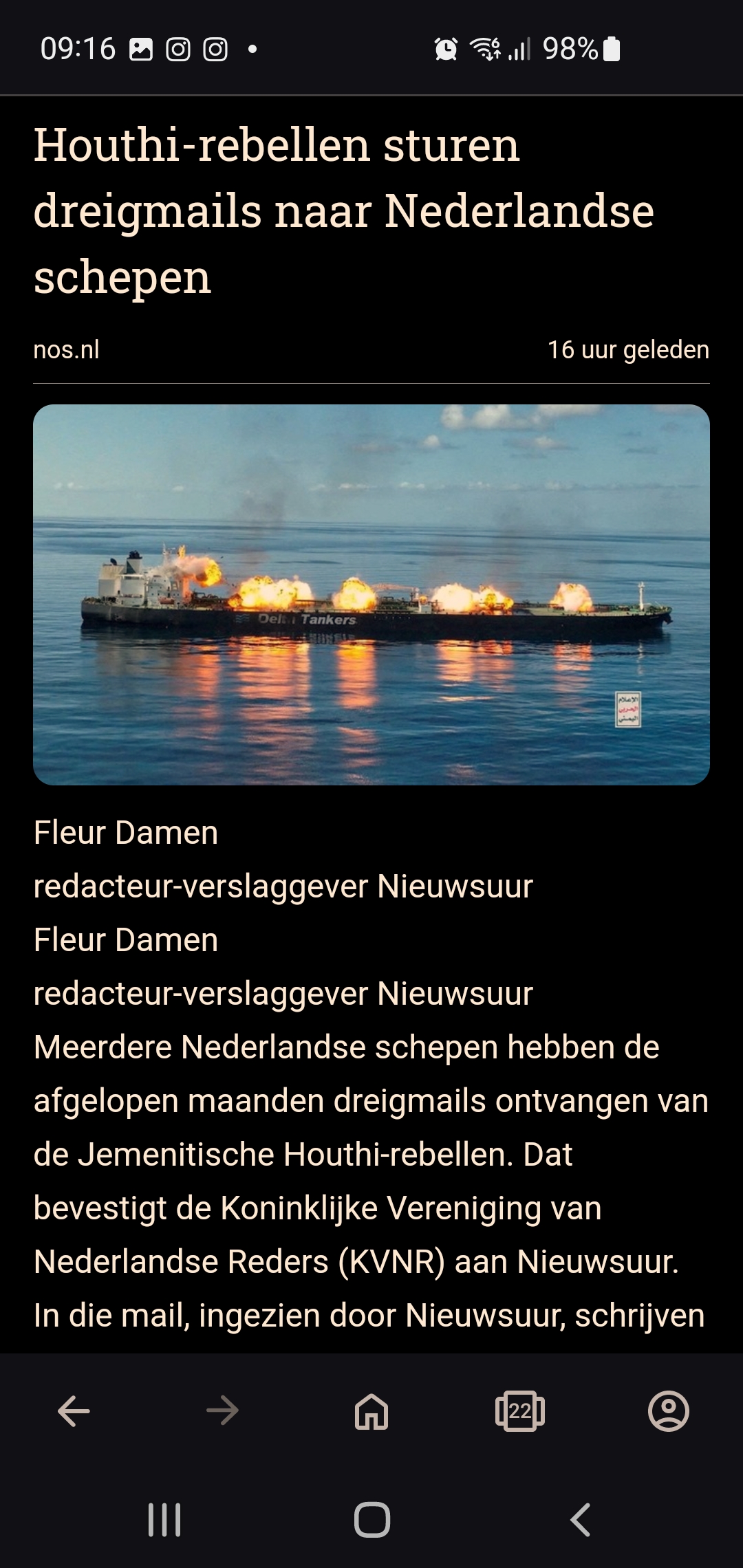
Task: Open the system recent apps view
Action: click(x=164, y=1520)
